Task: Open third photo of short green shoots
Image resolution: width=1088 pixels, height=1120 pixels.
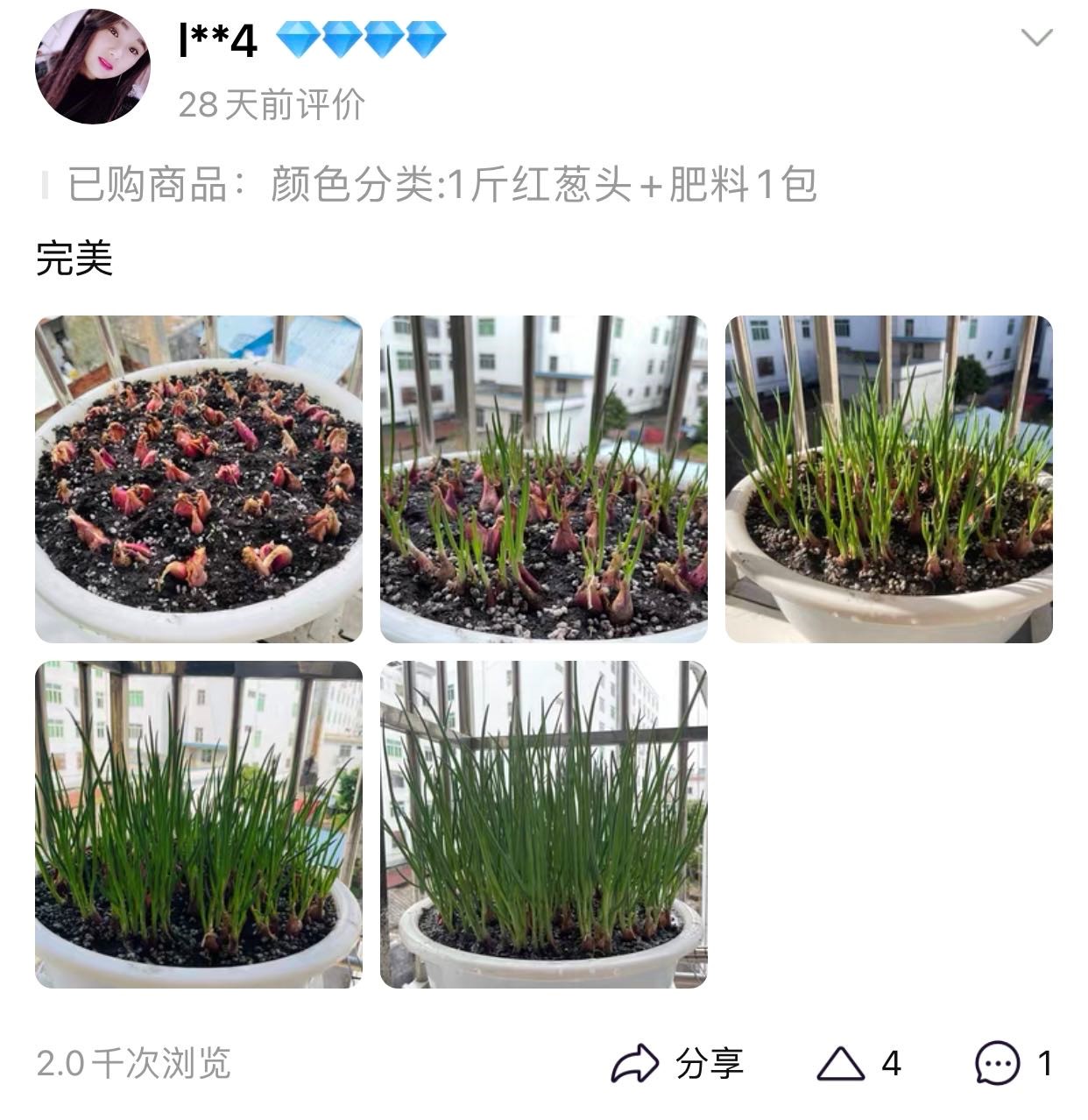Action: tap(888, 478)
